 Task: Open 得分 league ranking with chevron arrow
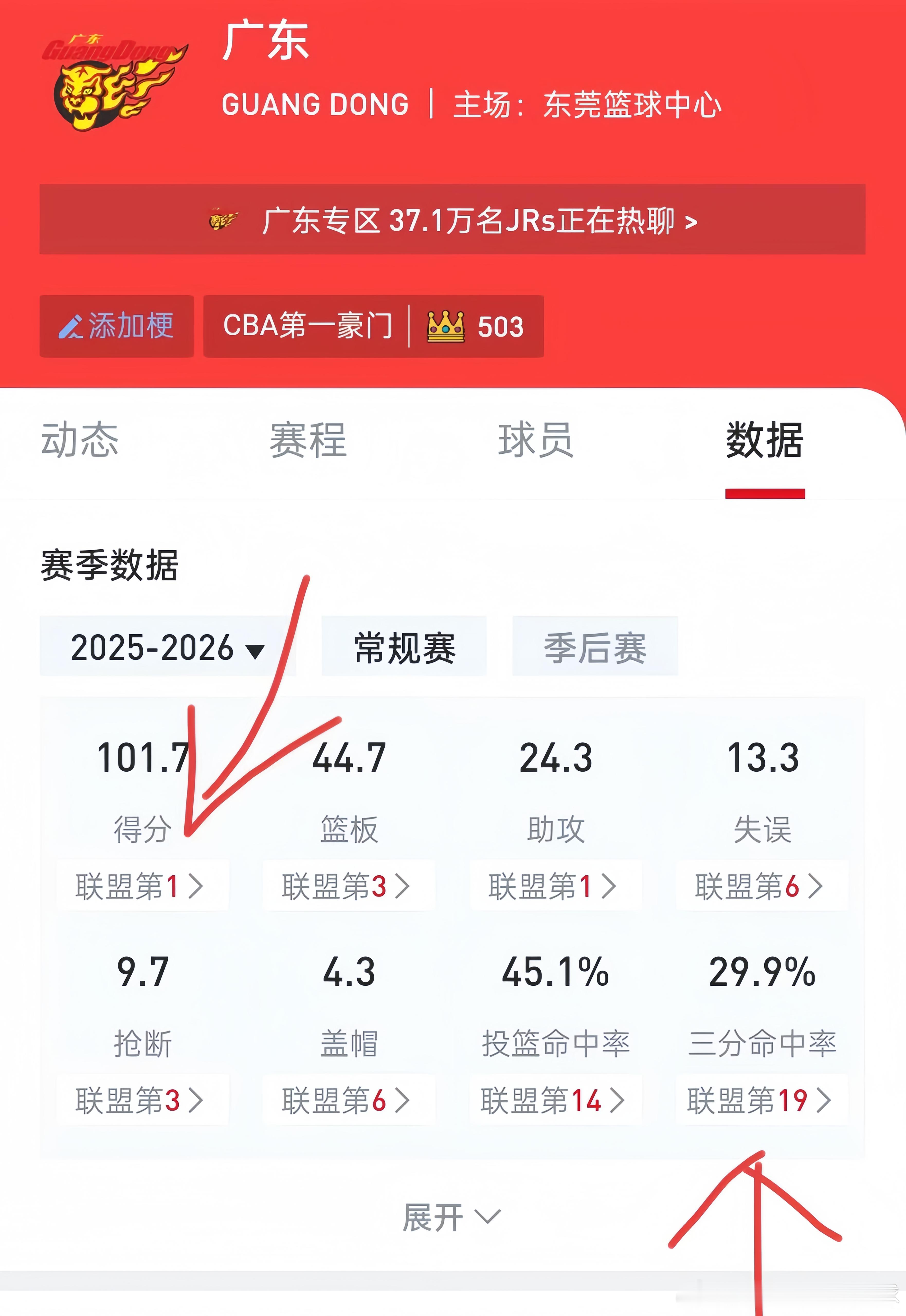click(x=196, y=886)
